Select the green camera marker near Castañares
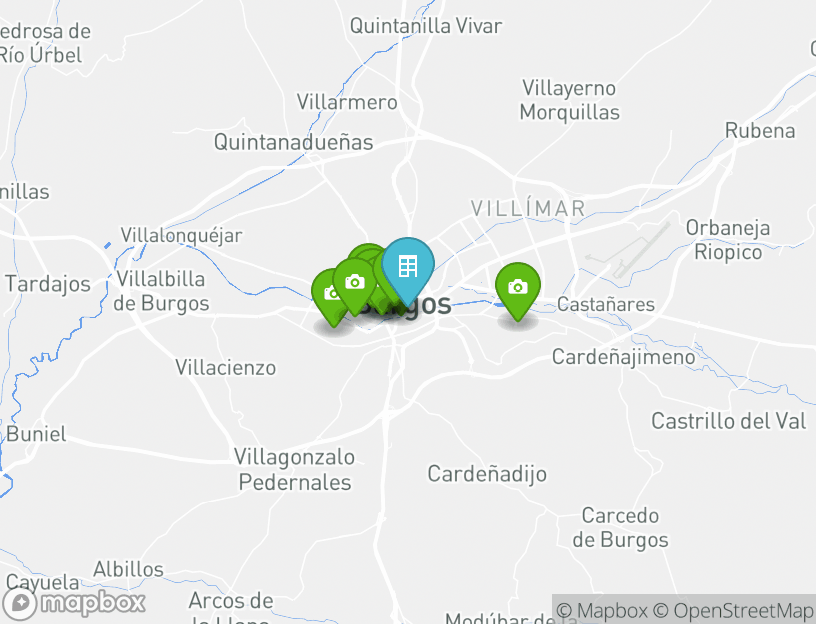 tap(517, 287)
